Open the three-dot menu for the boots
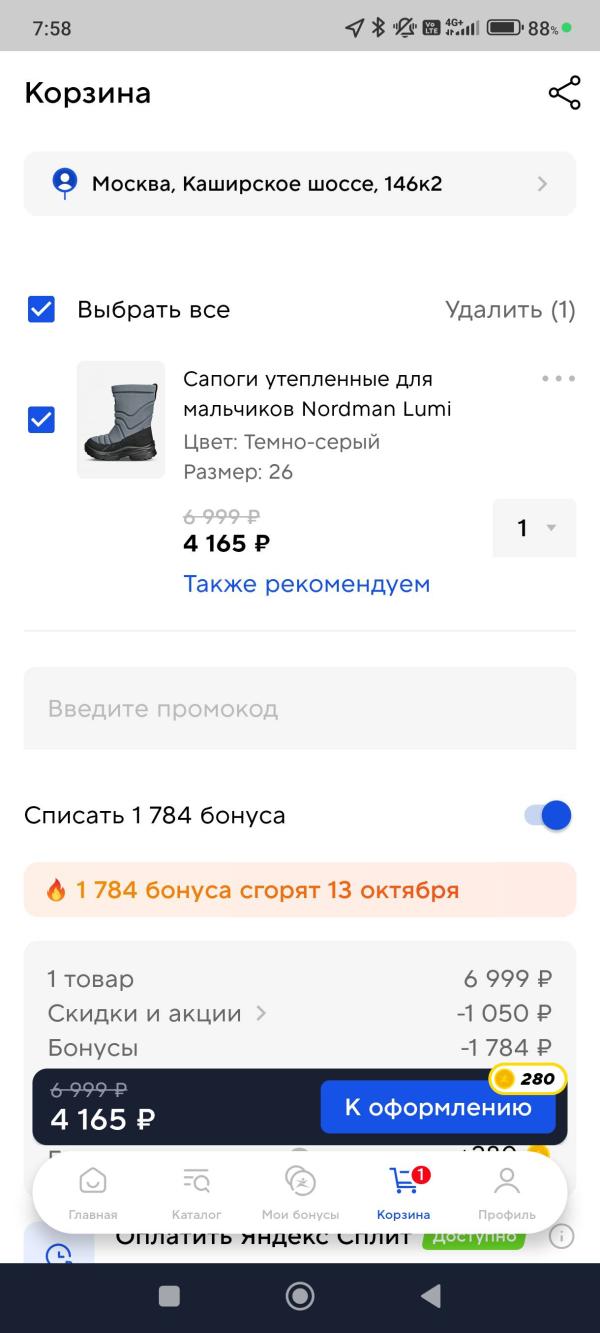The height and width of the screenshot is (1333, 600). 558,378
